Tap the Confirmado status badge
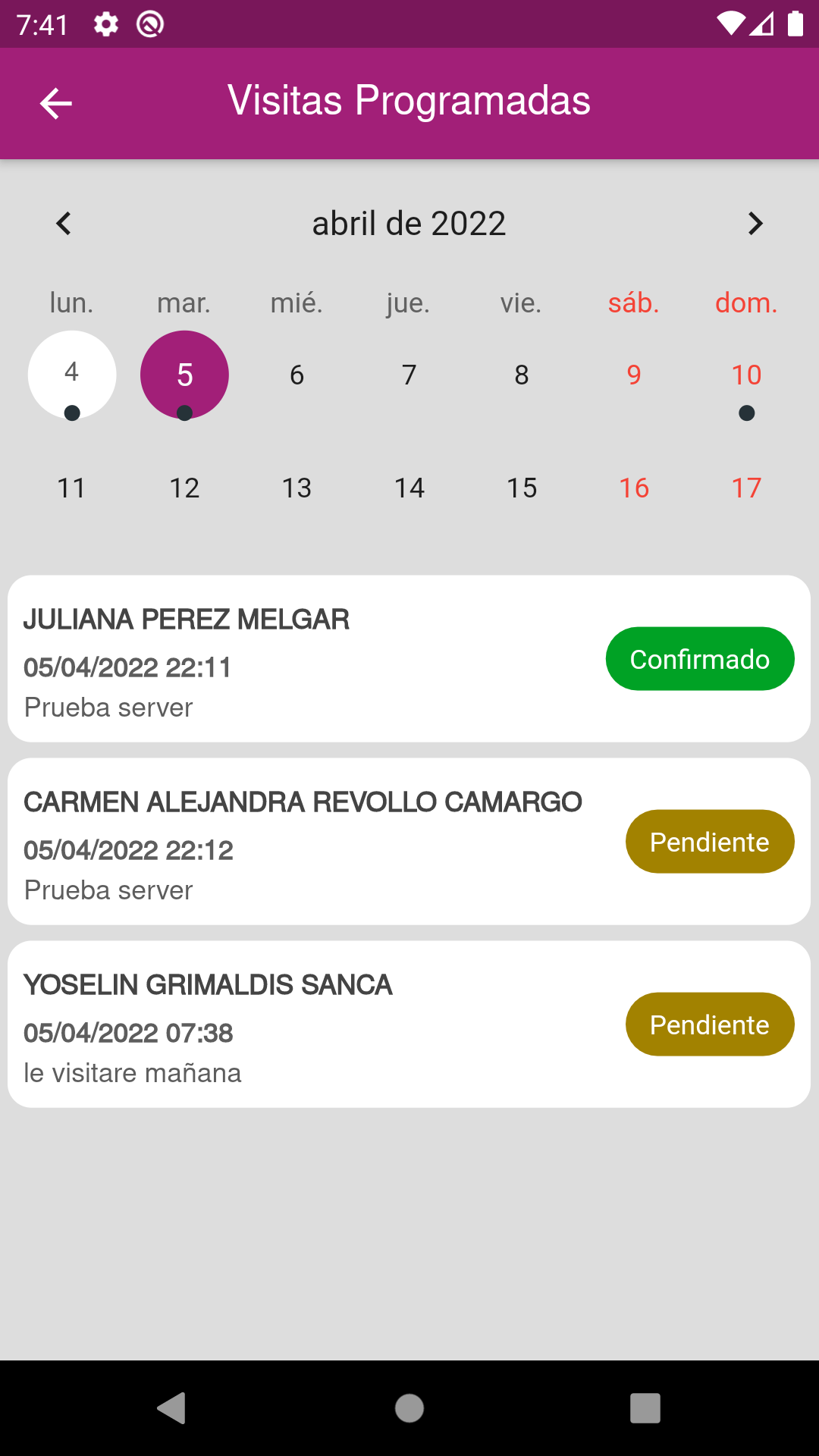 700,659
